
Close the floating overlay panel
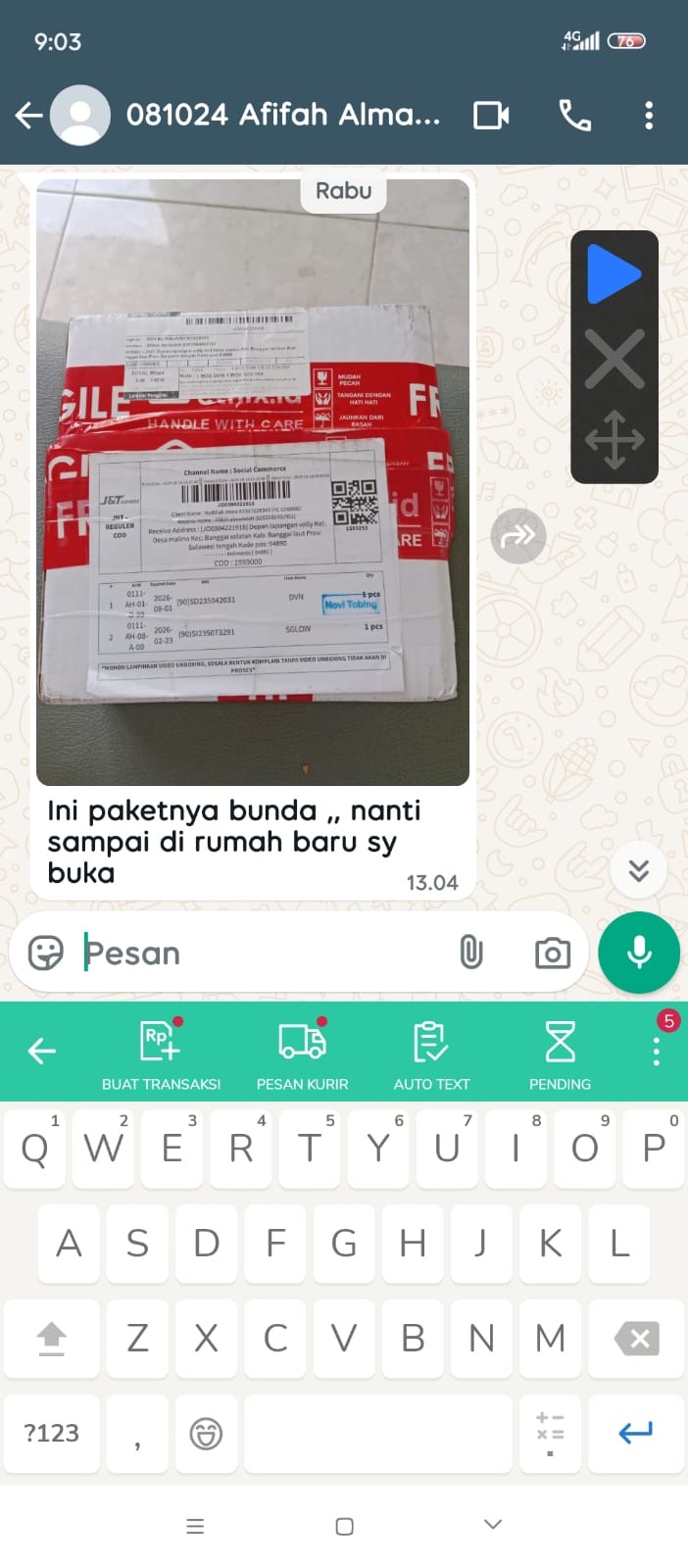pyautogui.click(x=614, y=359)
